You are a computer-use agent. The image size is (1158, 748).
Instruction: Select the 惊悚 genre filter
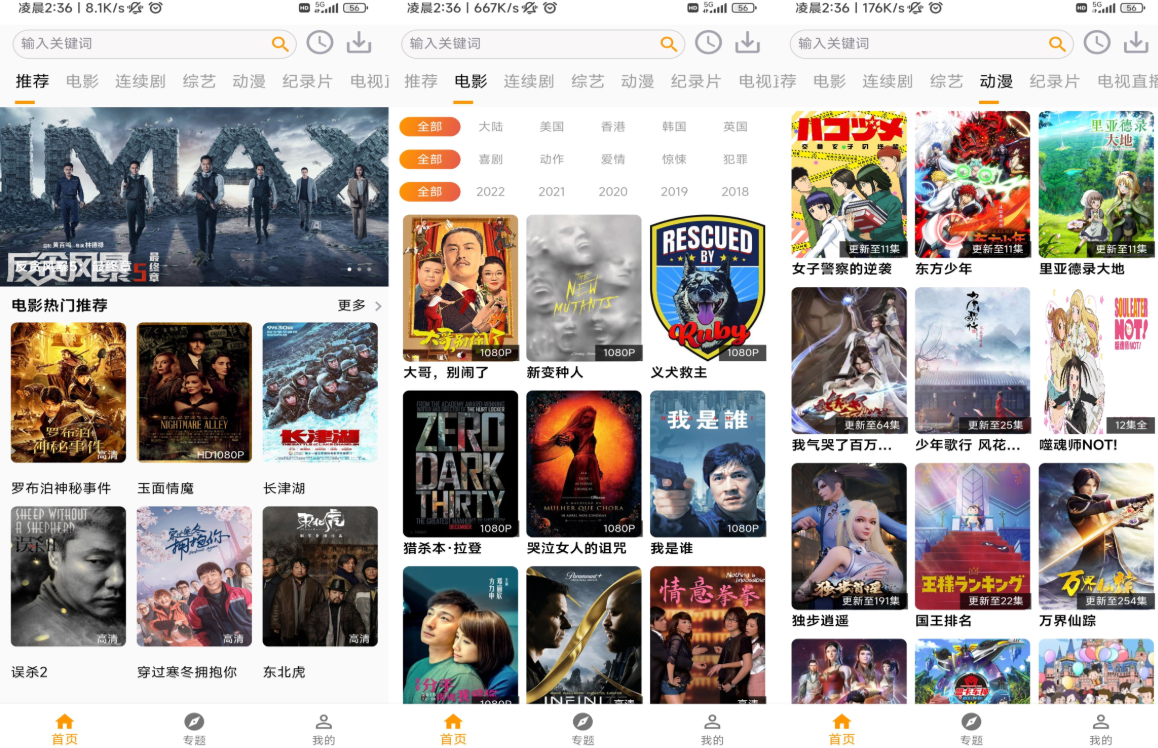pos(674,159)
